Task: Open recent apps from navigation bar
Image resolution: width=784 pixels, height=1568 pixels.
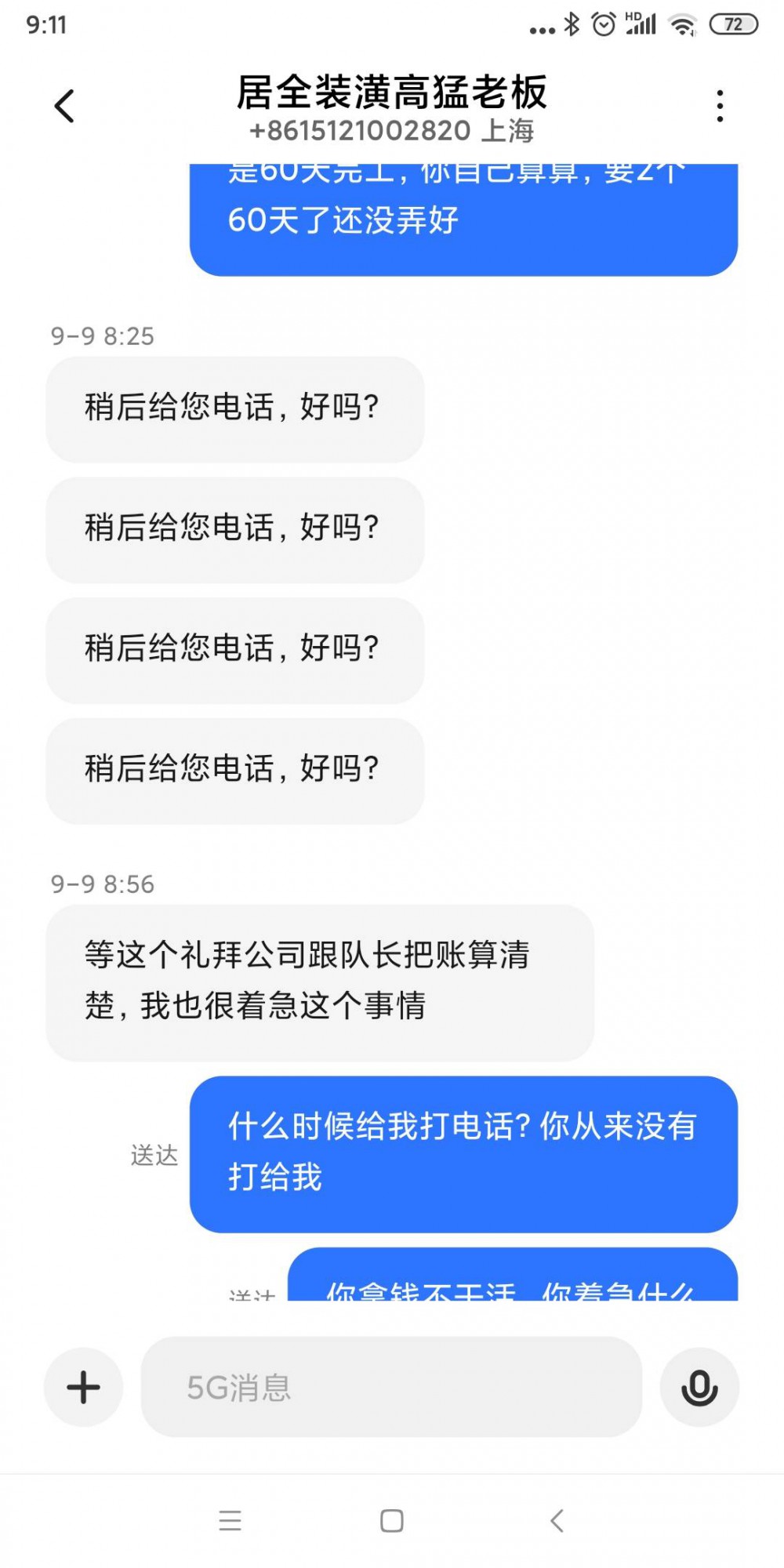Action: coord(230,1521)
